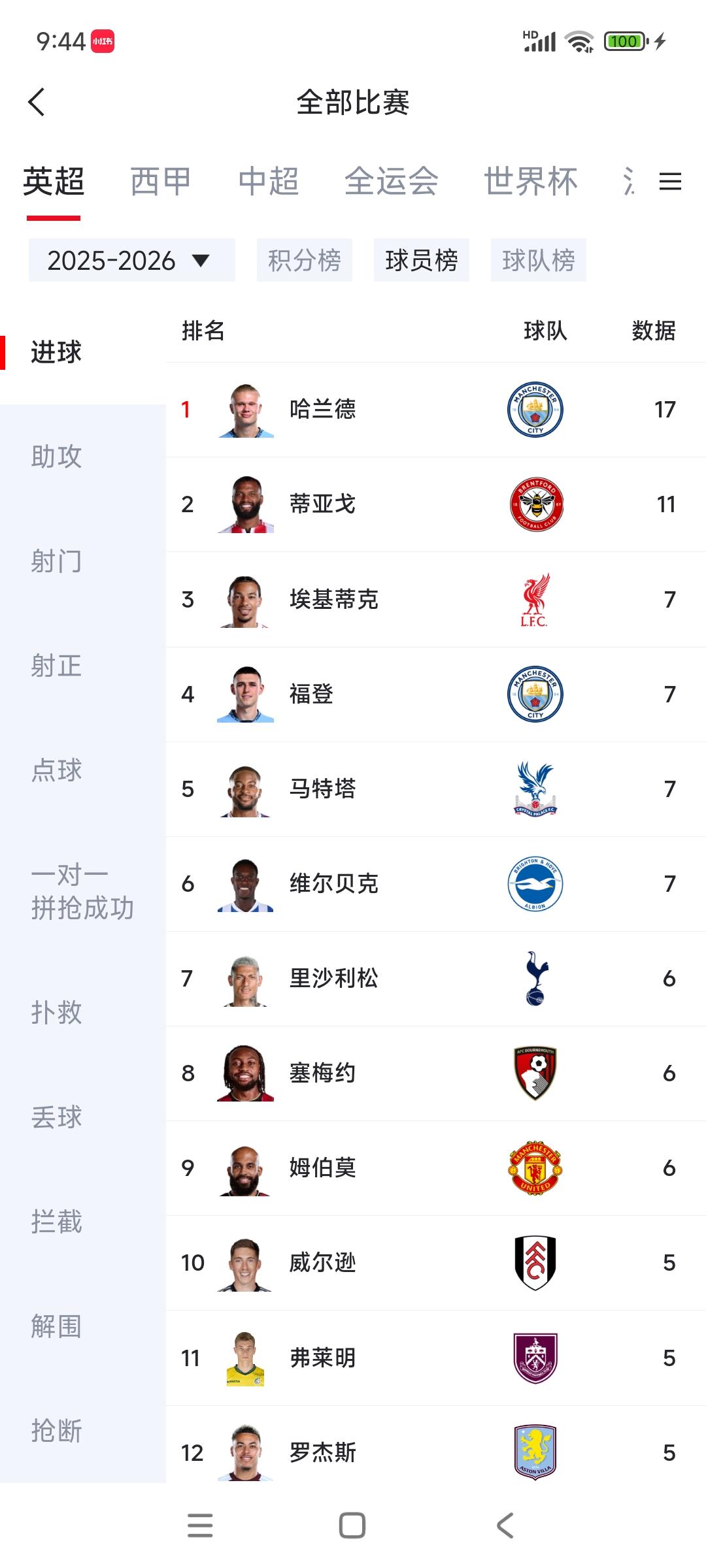
Task: Open the 2025-2026 season dropdown
Action: coord(131,259)
